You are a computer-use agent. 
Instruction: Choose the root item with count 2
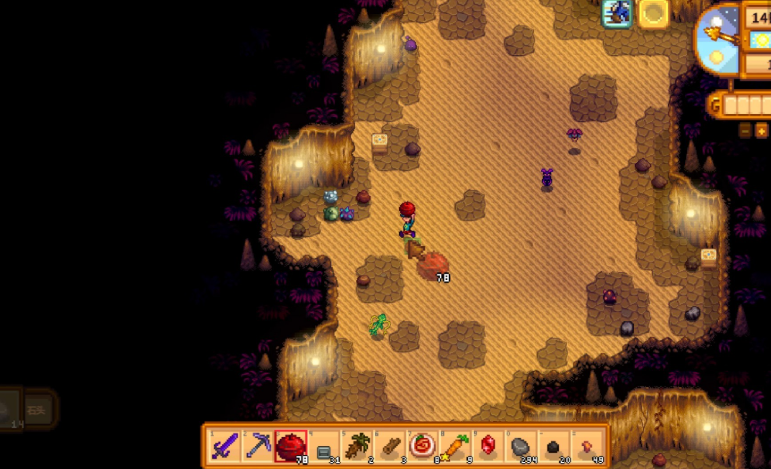coord(357,445)
